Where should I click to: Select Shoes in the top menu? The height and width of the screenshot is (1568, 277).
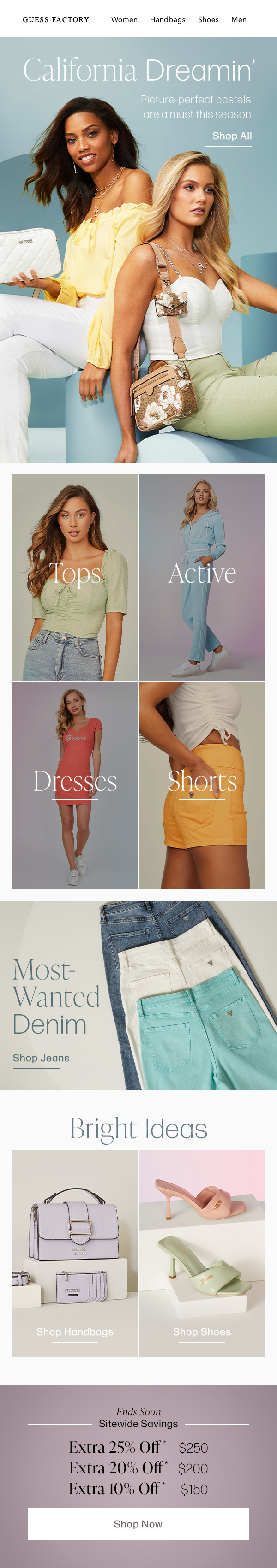tap(208, 19)
